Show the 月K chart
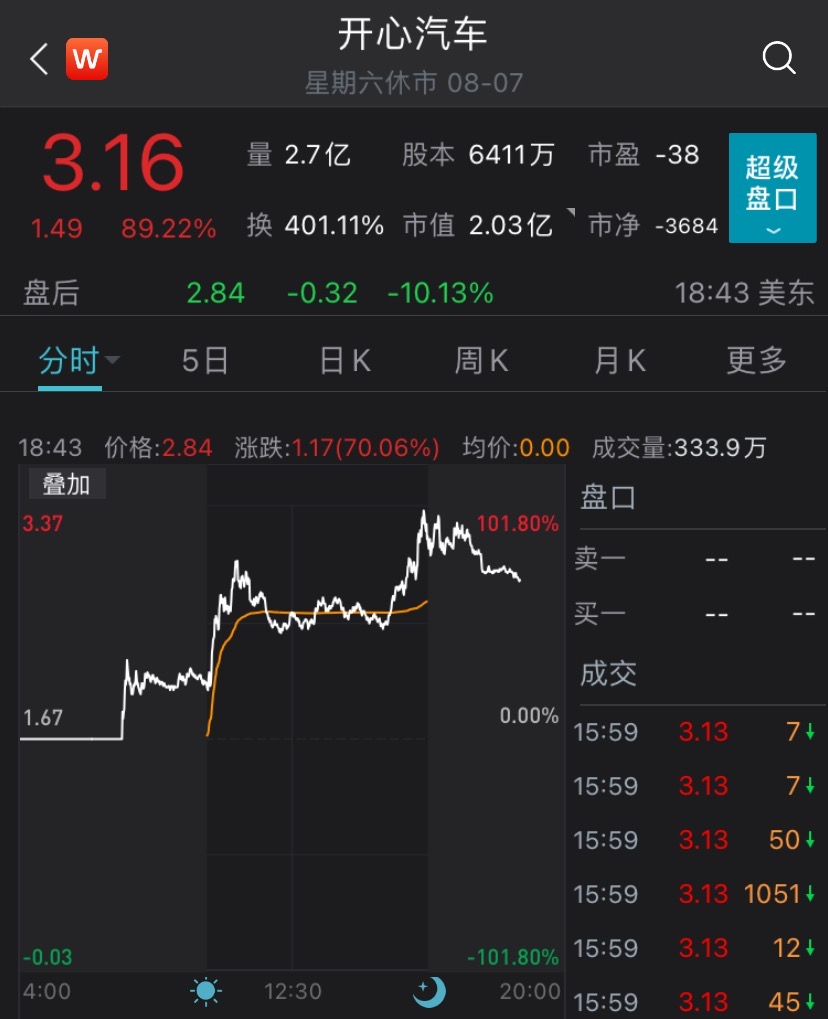 (x=619, y=361)
